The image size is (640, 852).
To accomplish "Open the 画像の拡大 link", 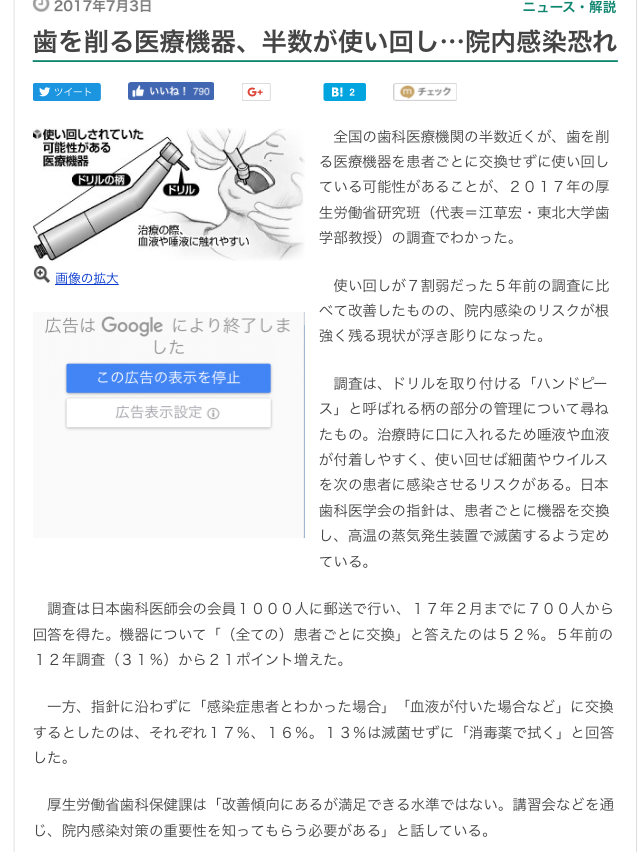I will click(86, 278).
